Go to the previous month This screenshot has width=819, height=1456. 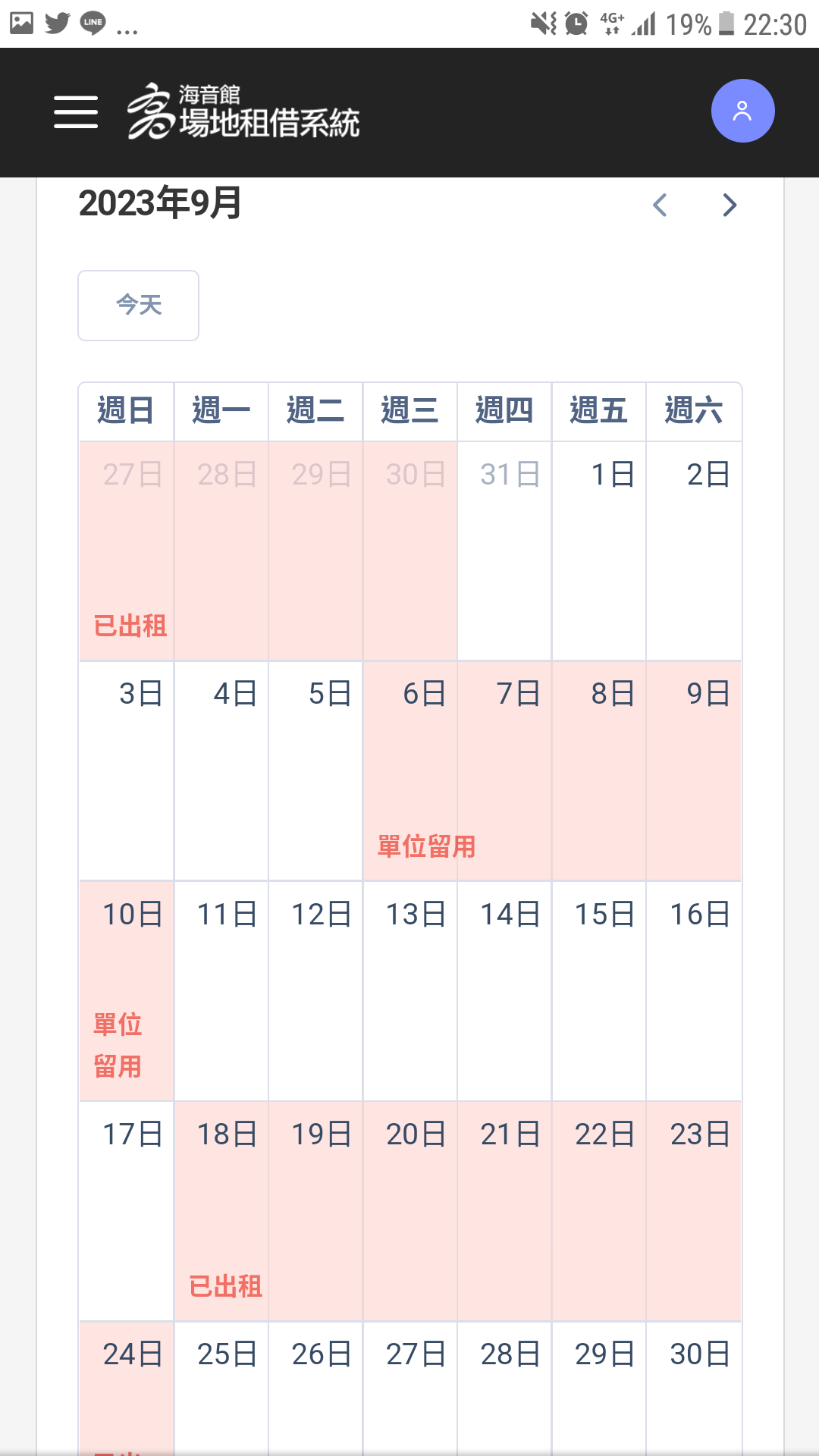click(660, 205)
